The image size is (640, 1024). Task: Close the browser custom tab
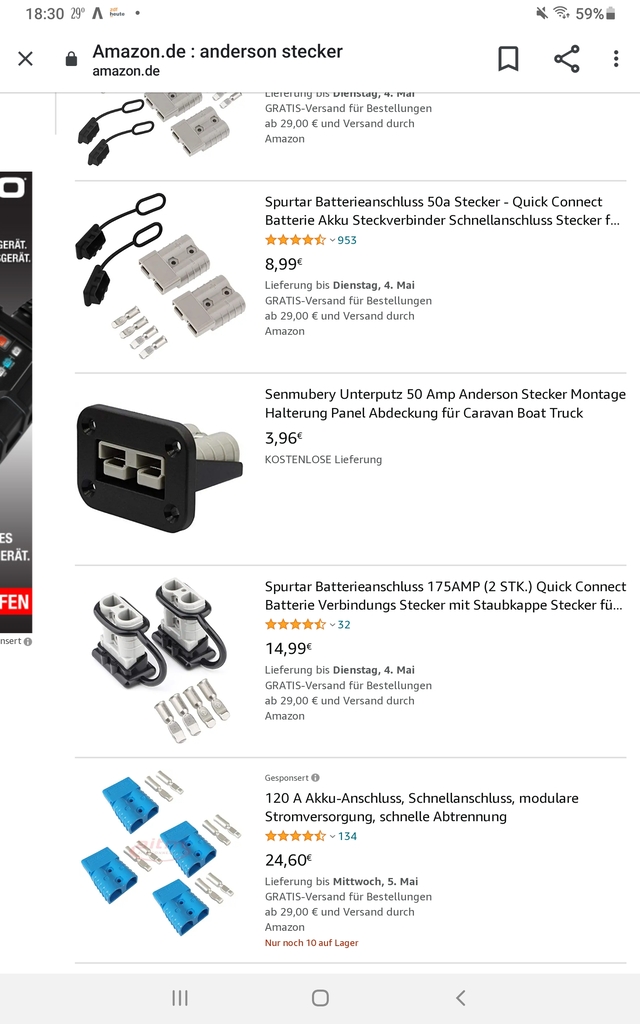[x=25, y=59]
